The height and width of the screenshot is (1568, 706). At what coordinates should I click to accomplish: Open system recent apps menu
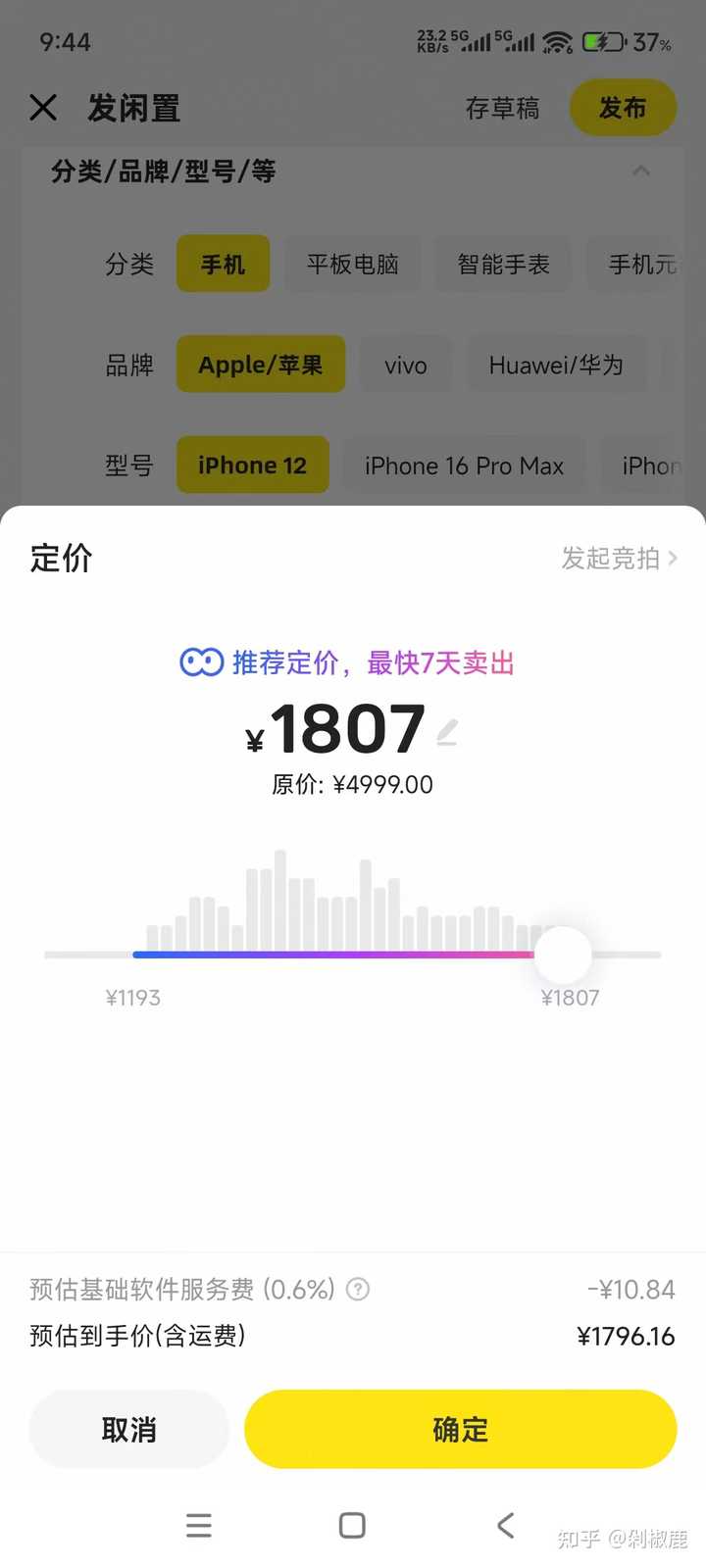pyautogui.click(x=199, y=1525)
